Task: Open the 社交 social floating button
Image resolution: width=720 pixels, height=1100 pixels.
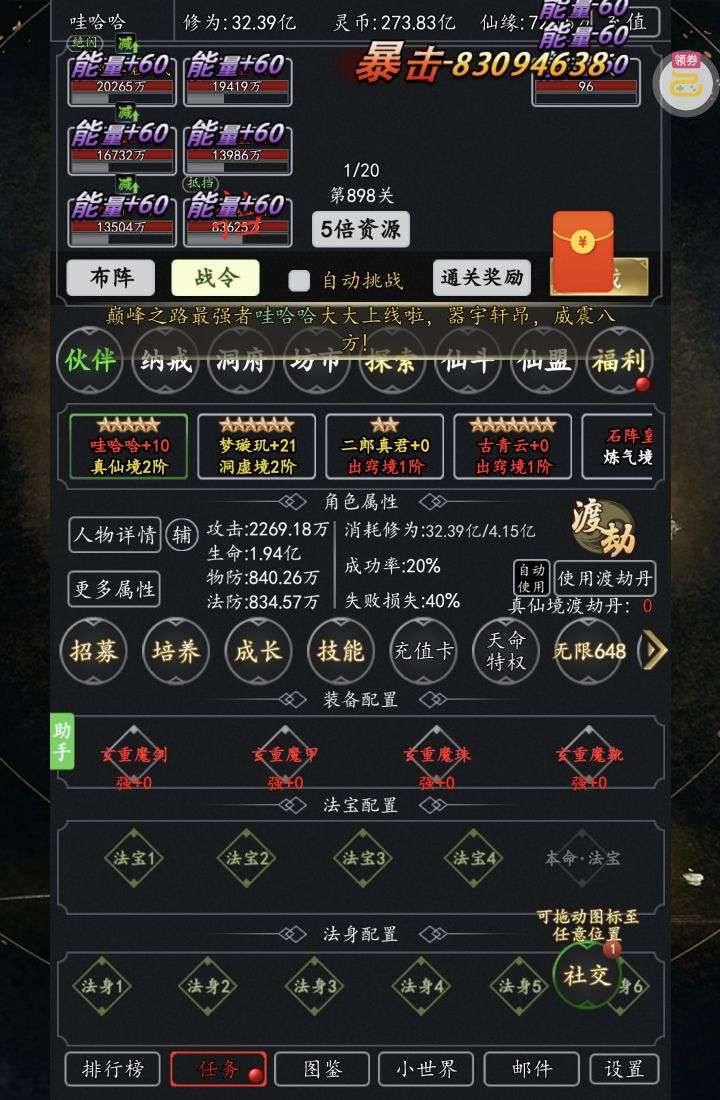Action: tap(587, 975)
